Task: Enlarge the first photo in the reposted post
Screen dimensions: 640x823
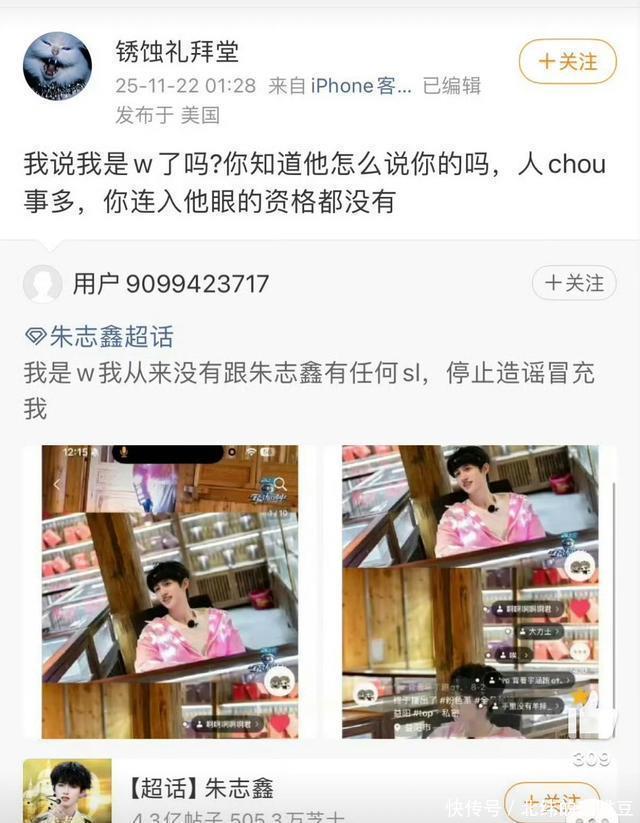Action: [x=170, y=591]
